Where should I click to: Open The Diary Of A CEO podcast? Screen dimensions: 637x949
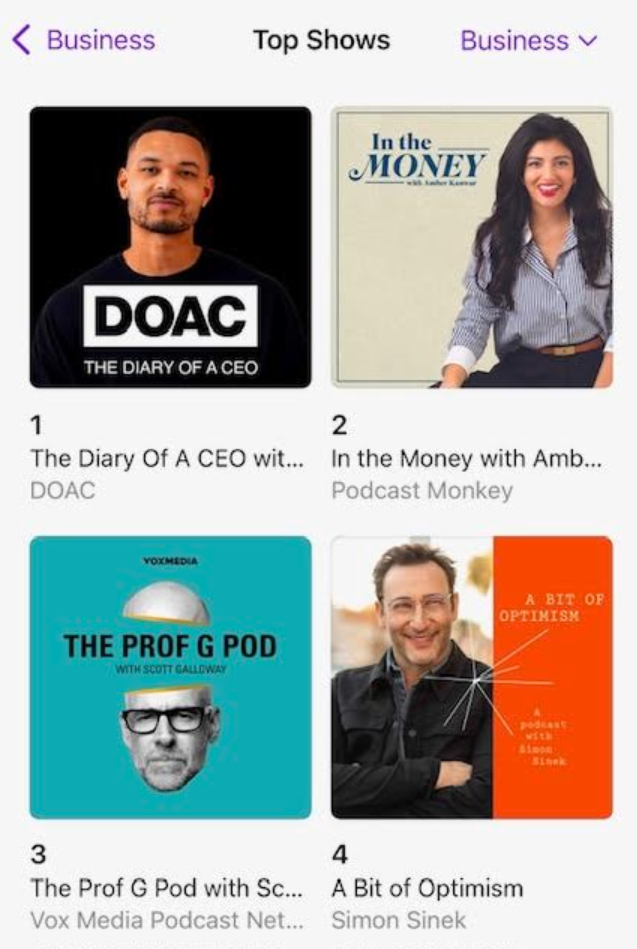(170, 247)
